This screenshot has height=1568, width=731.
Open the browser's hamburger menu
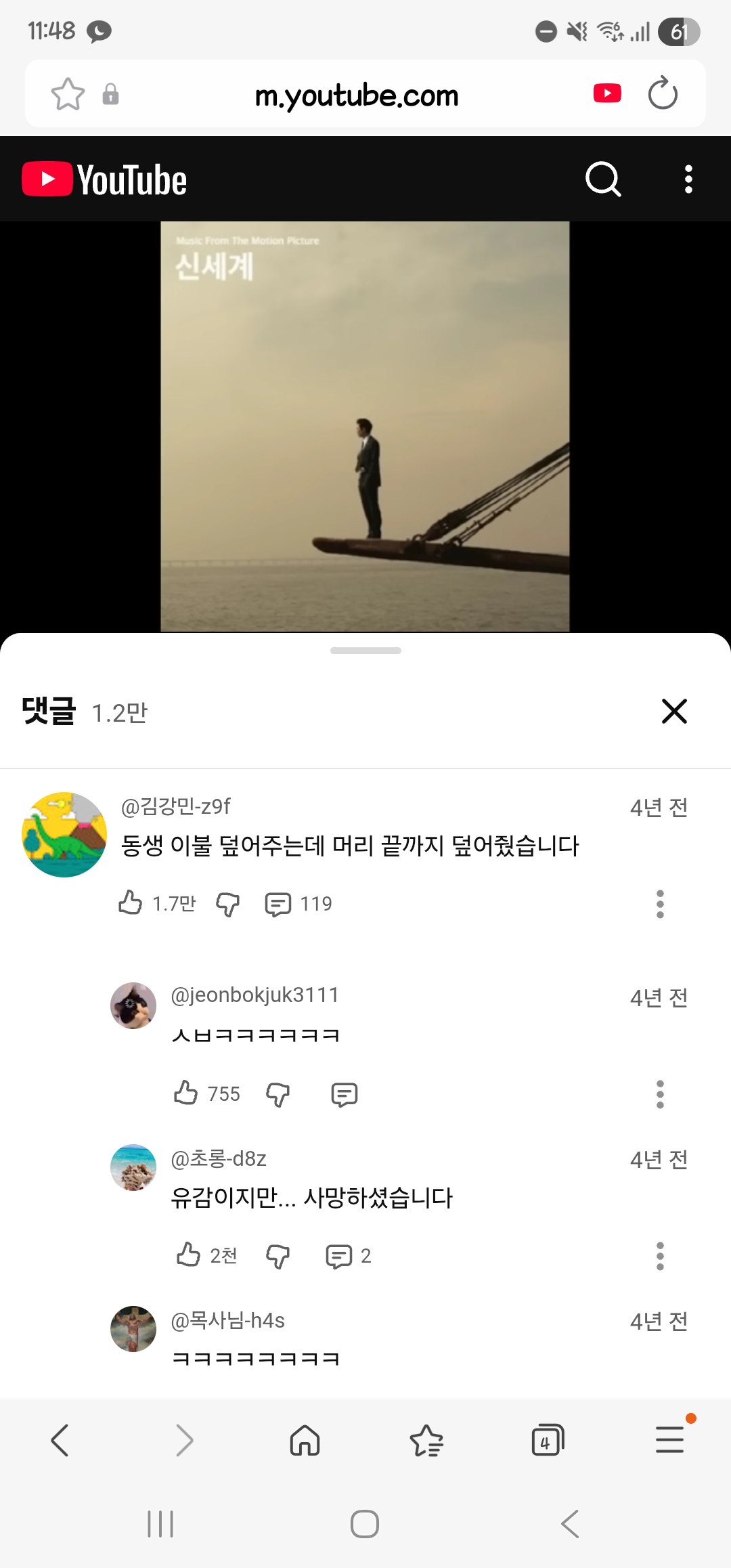pyautogui.click(x=669, y=1439)
